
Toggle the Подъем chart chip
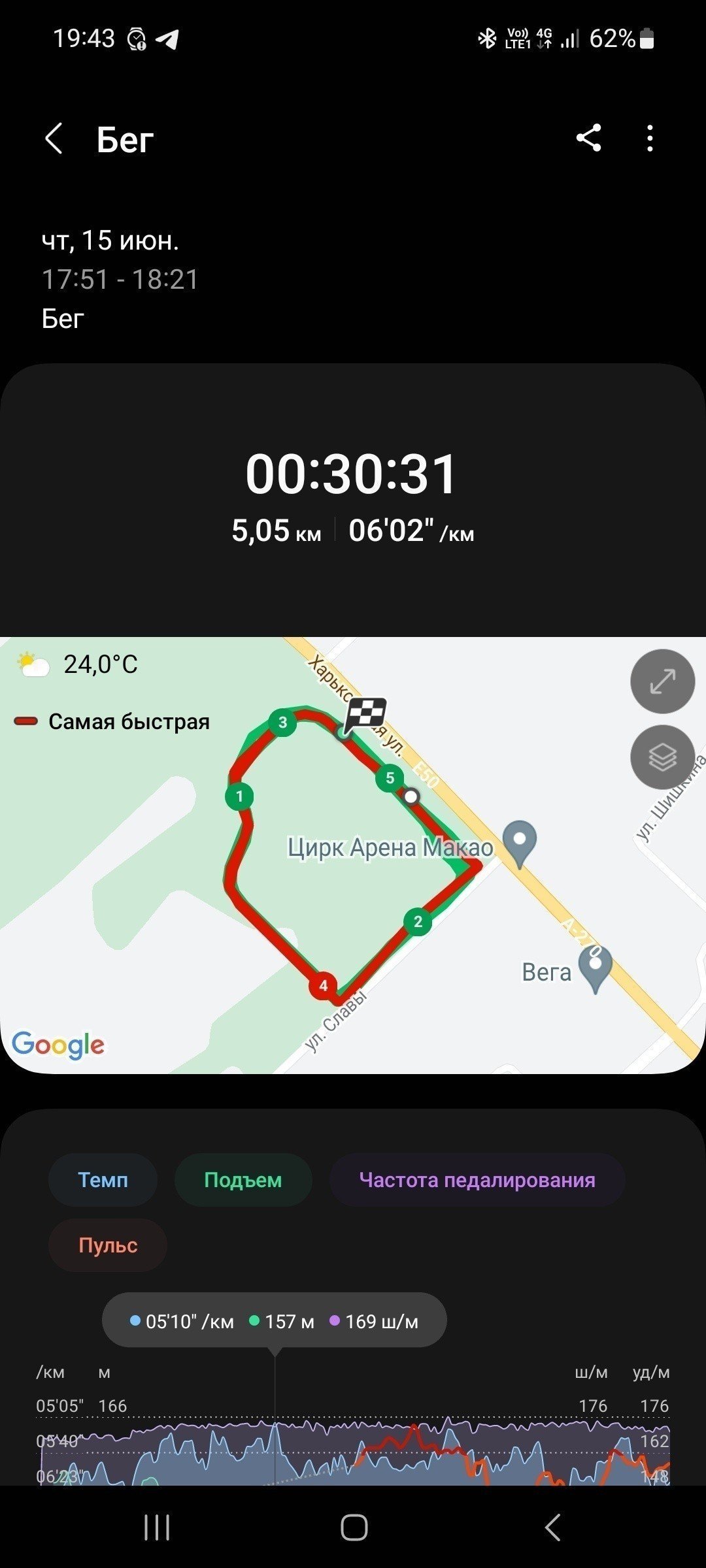243,1180
